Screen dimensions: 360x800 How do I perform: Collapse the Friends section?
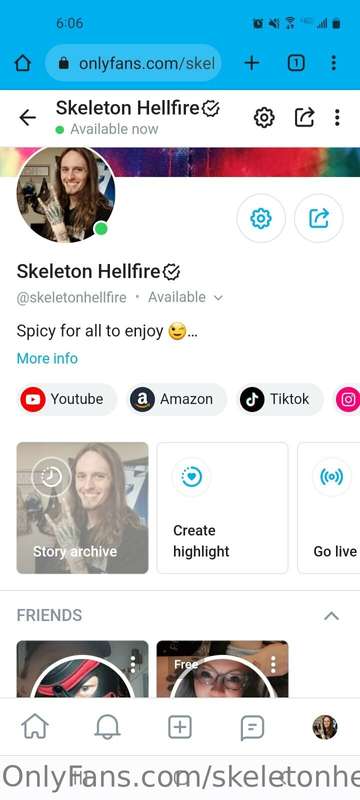click(x=331, y=616)
